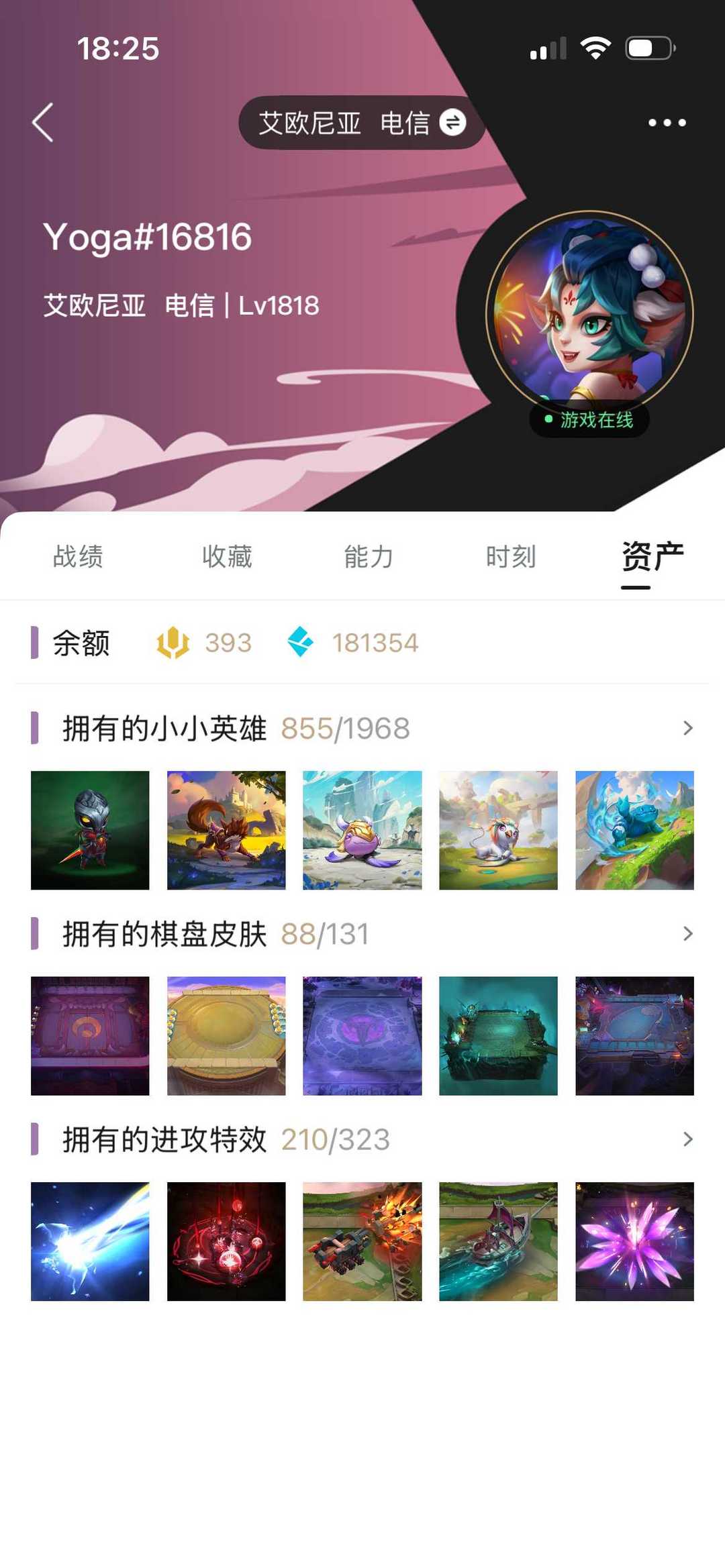Select the 时刻 tab
The height and width of the screenshot is (1568, 725).
tap(510, 556)
